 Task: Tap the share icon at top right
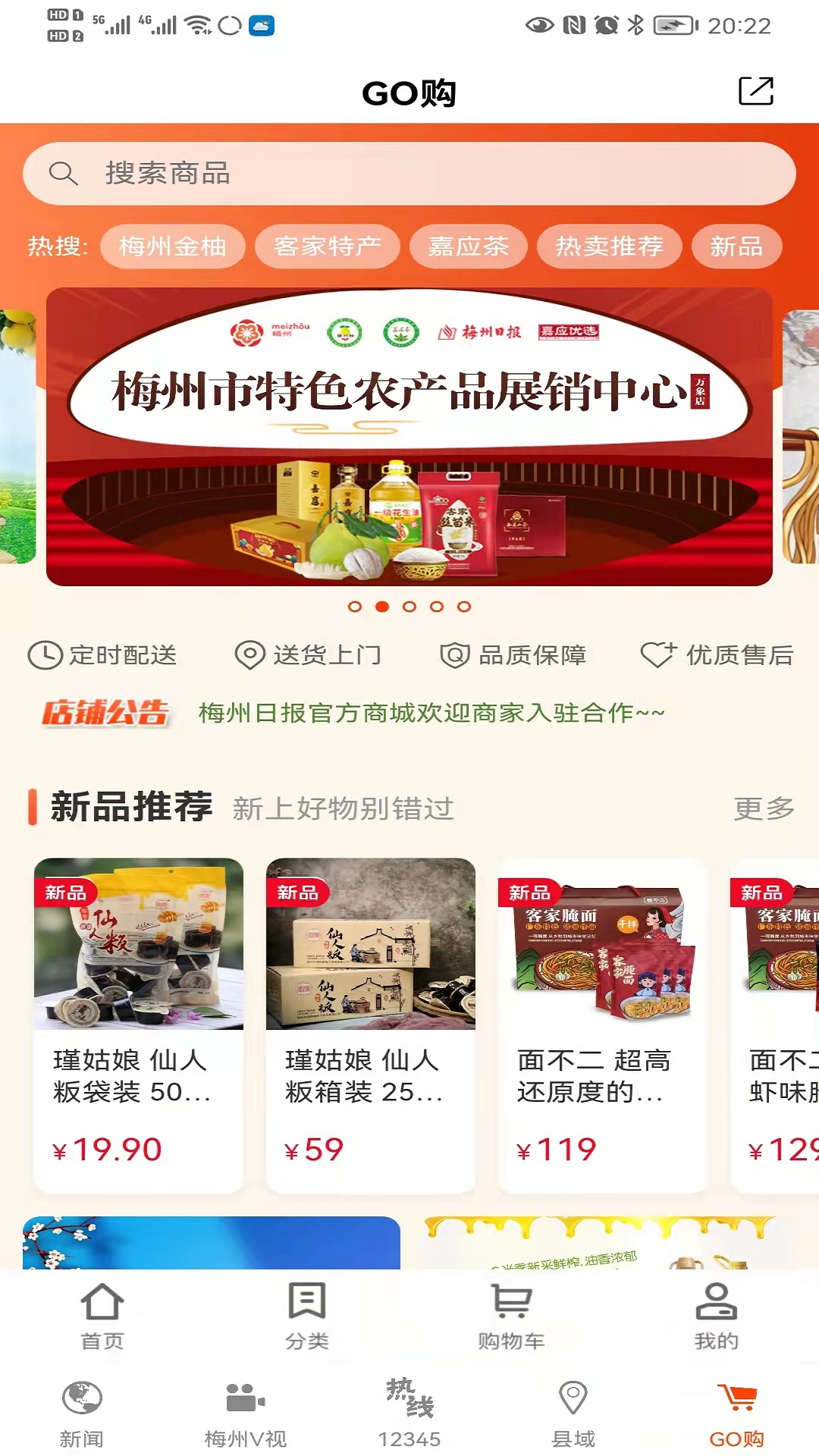755,90
